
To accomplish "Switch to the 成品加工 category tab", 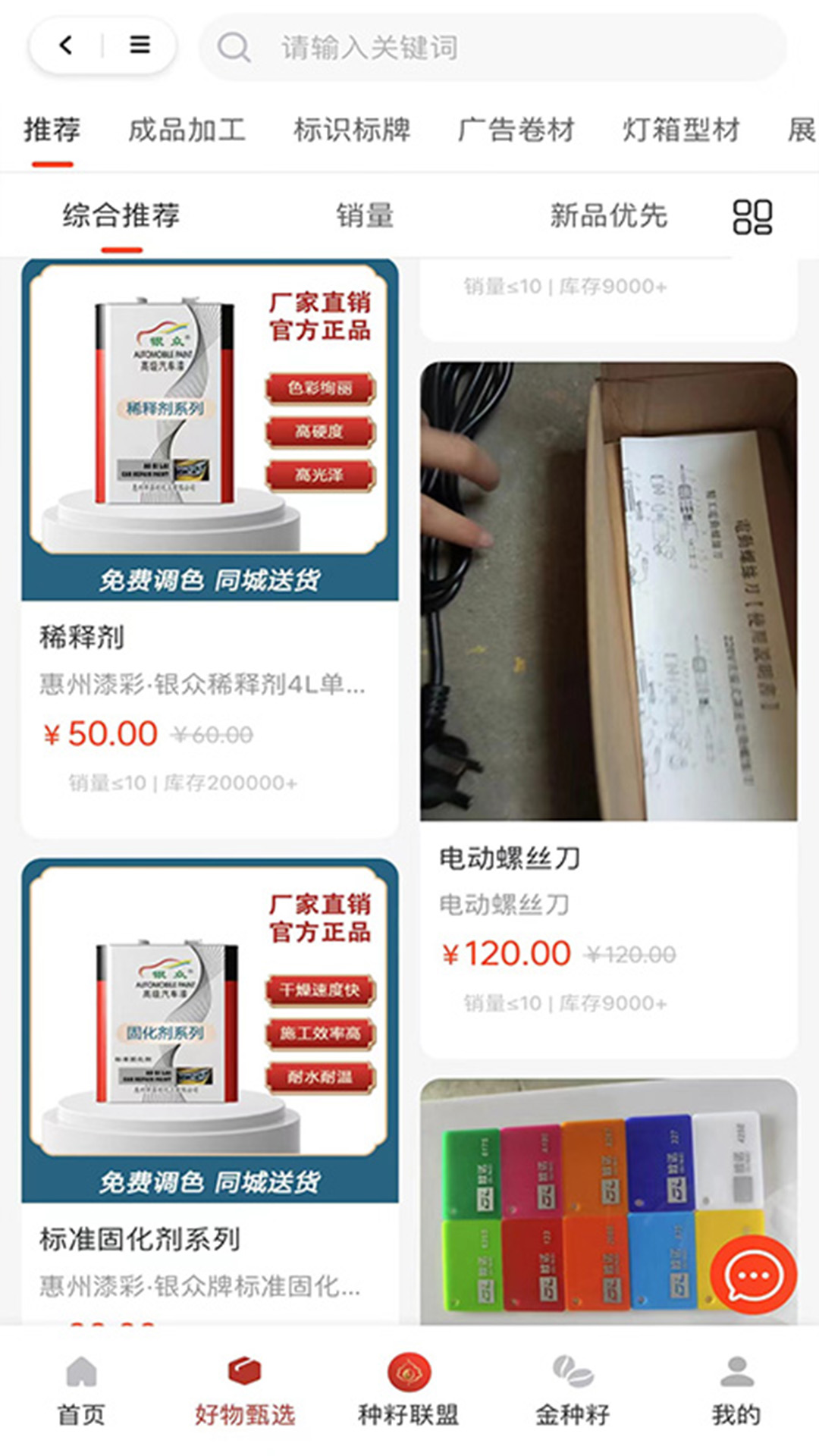I will pos(187,130).
